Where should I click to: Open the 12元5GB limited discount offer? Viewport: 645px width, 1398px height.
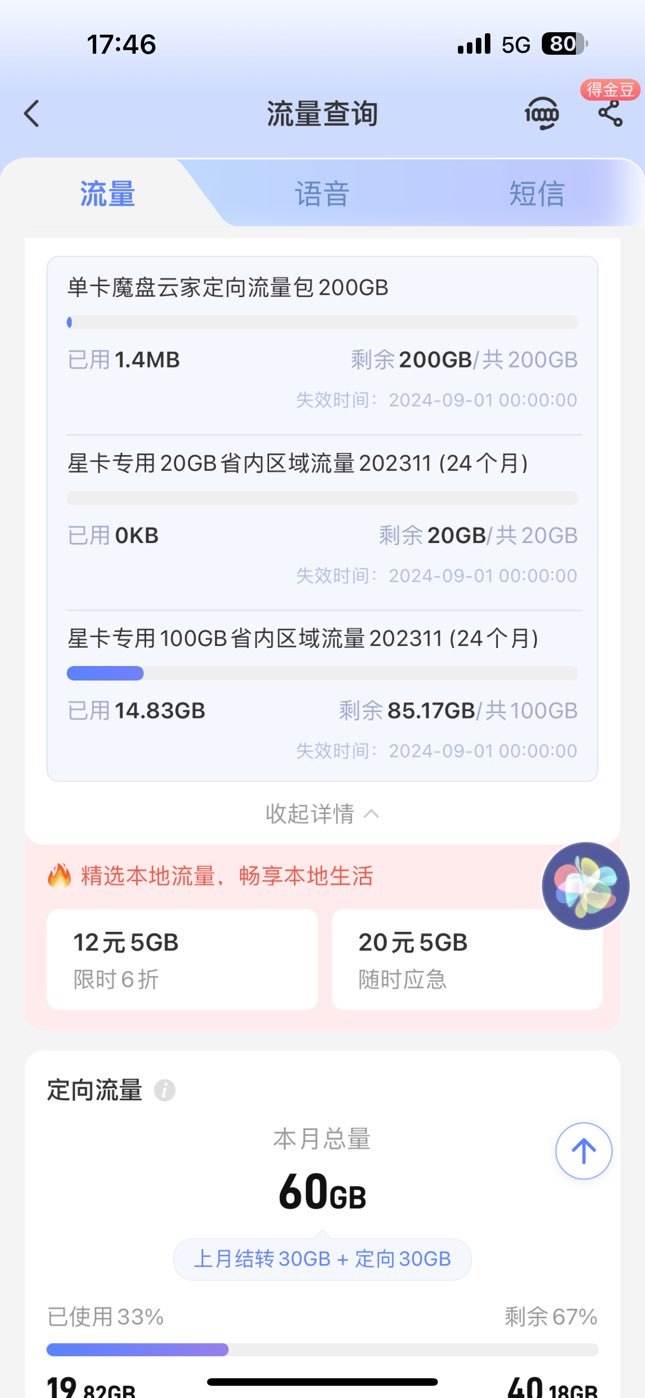(182, 959)
